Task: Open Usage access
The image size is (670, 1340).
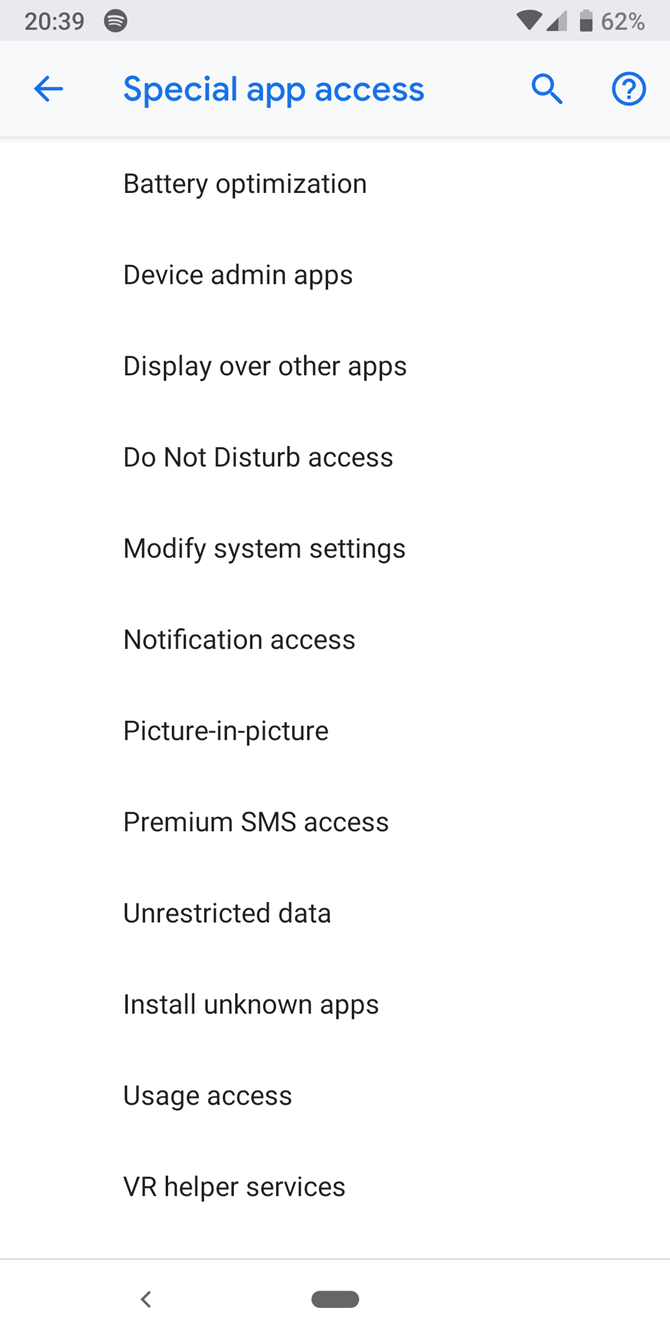Action: (x=208, y=1095)
